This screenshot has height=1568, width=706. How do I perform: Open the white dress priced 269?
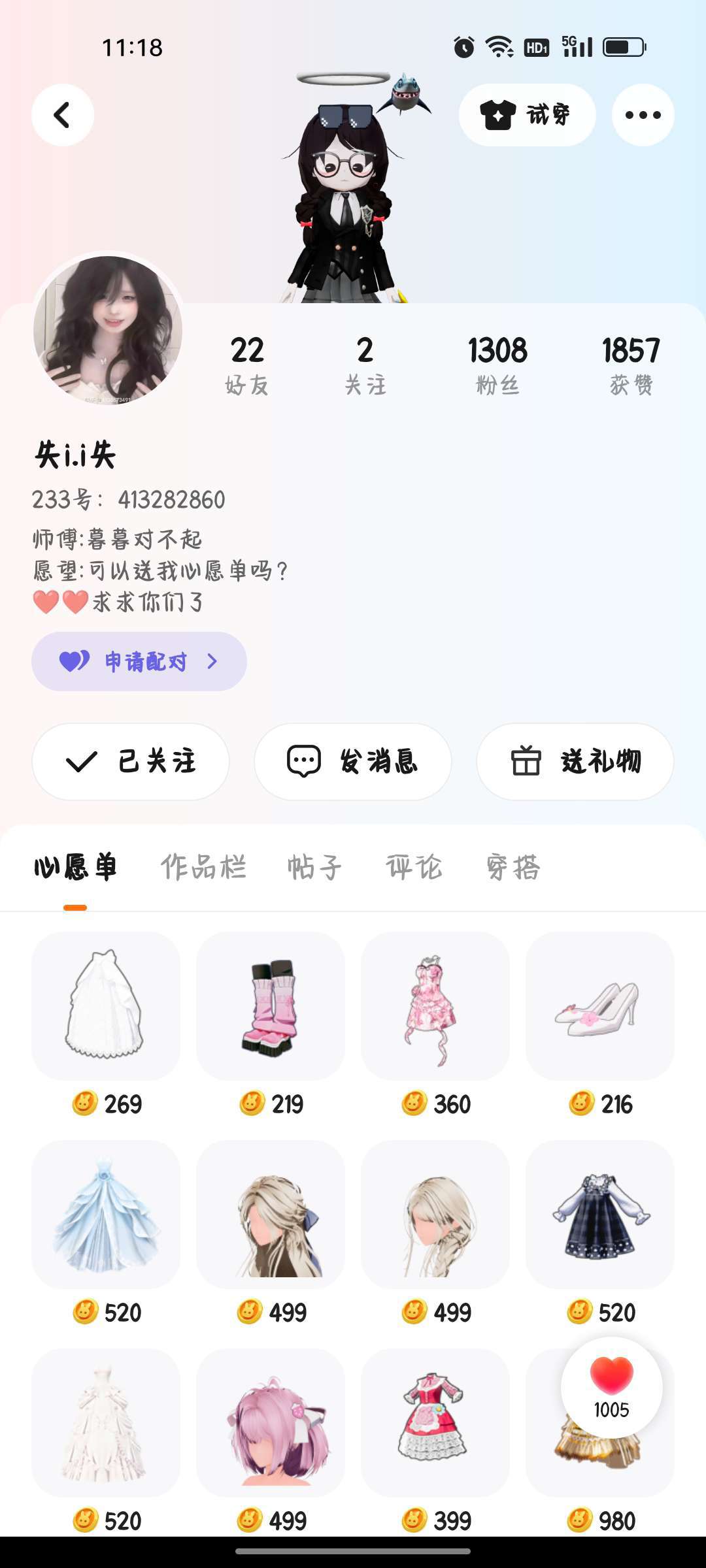click(x=106, y=1006)
